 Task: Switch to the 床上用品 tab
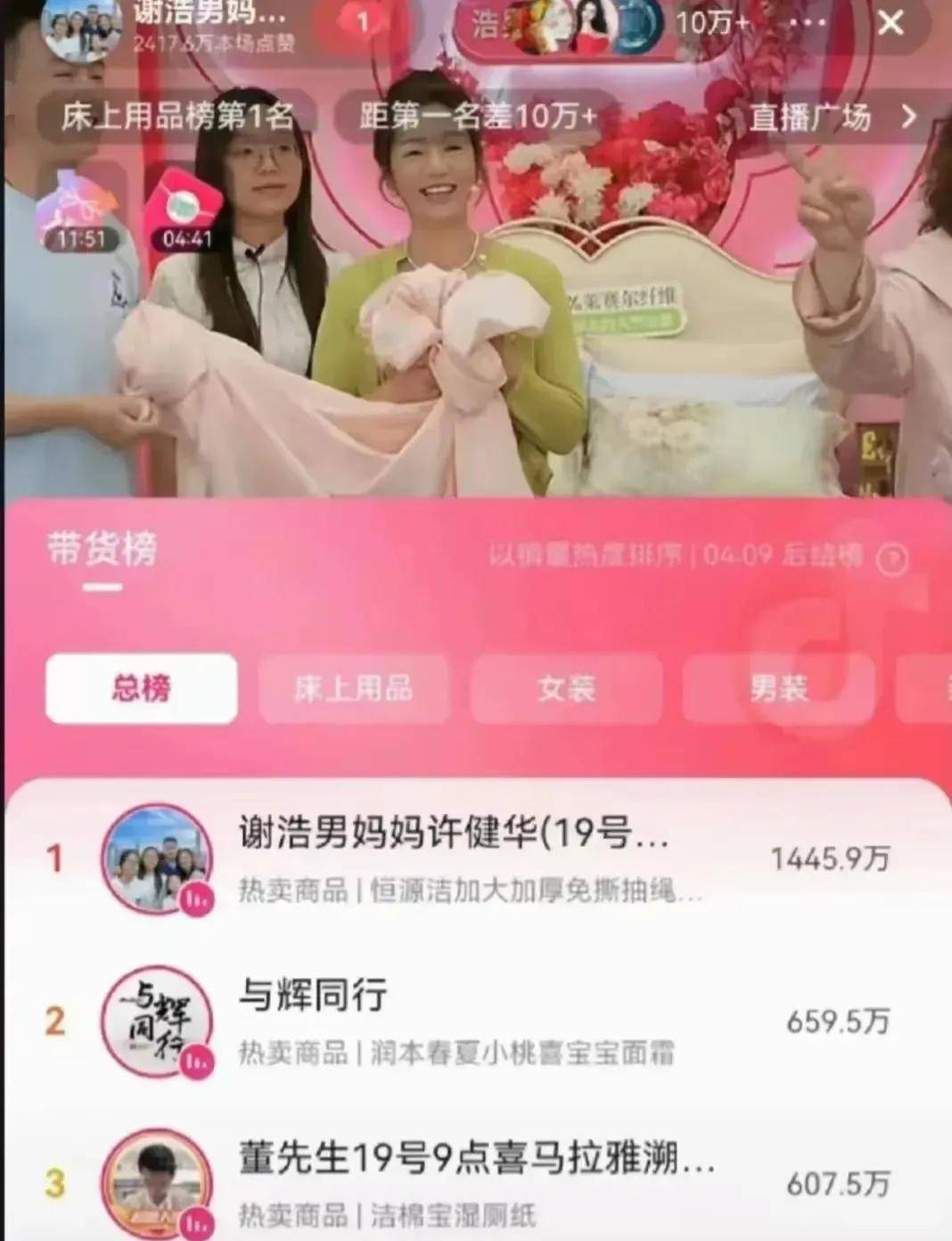pyautogui.click(x=353, y=688)
